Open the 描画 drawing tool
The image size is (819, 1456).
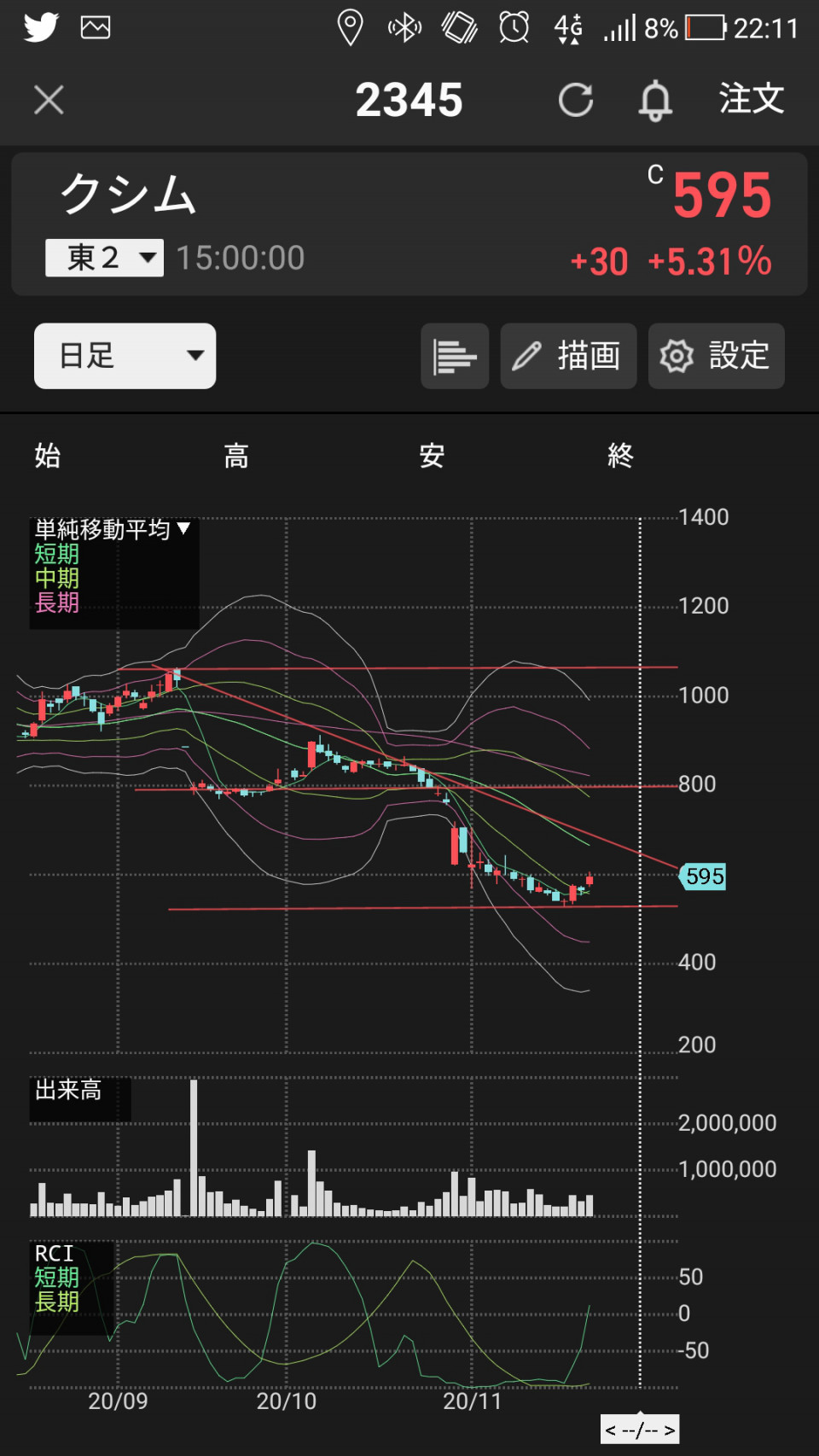[x=568, y=356]
